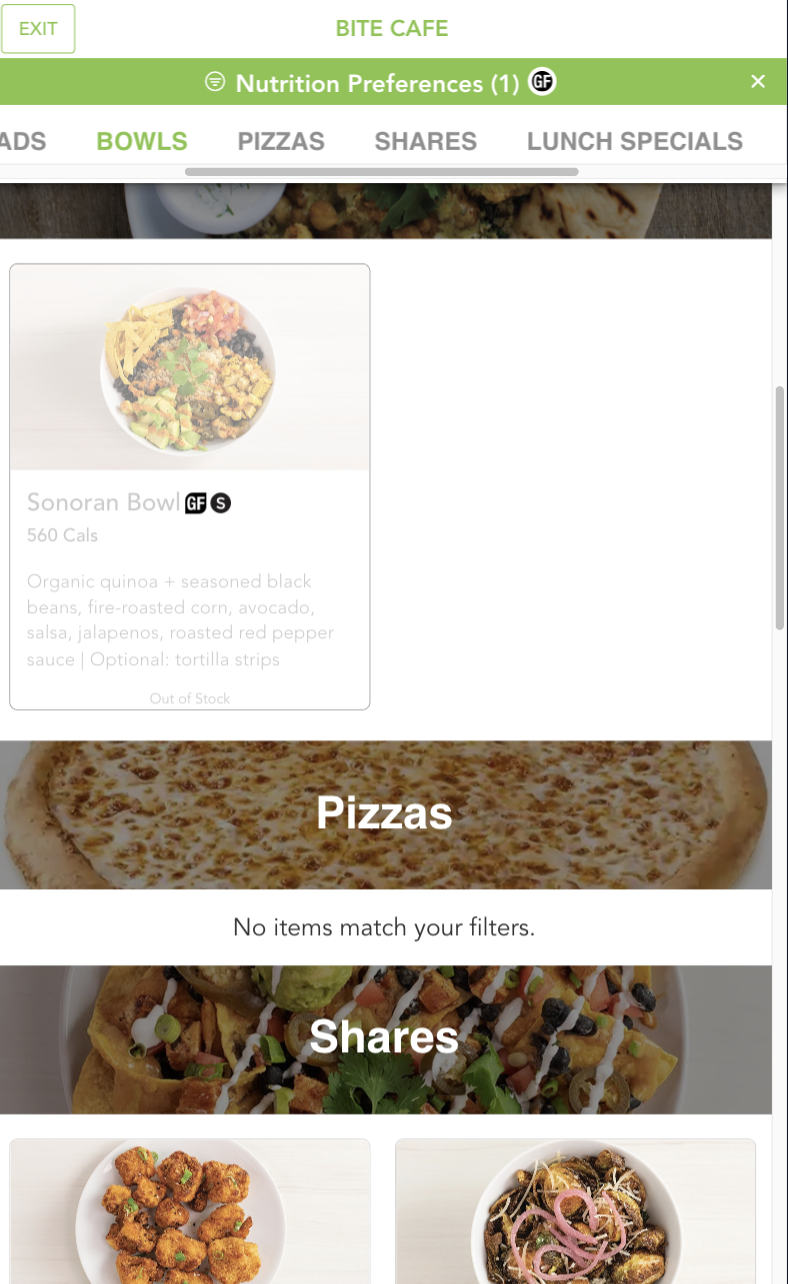Open the brussels sprouts share item
This screenshot has height=1284, width=788.
point(575,1210)
